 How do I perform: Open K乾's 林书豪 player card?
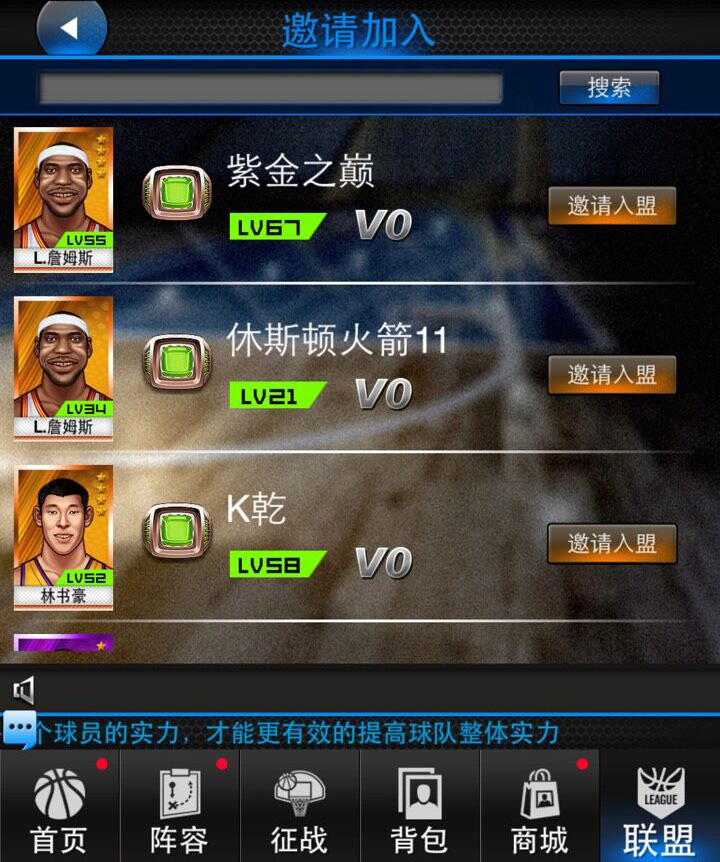pyautogui.click(x=63, y=537)
